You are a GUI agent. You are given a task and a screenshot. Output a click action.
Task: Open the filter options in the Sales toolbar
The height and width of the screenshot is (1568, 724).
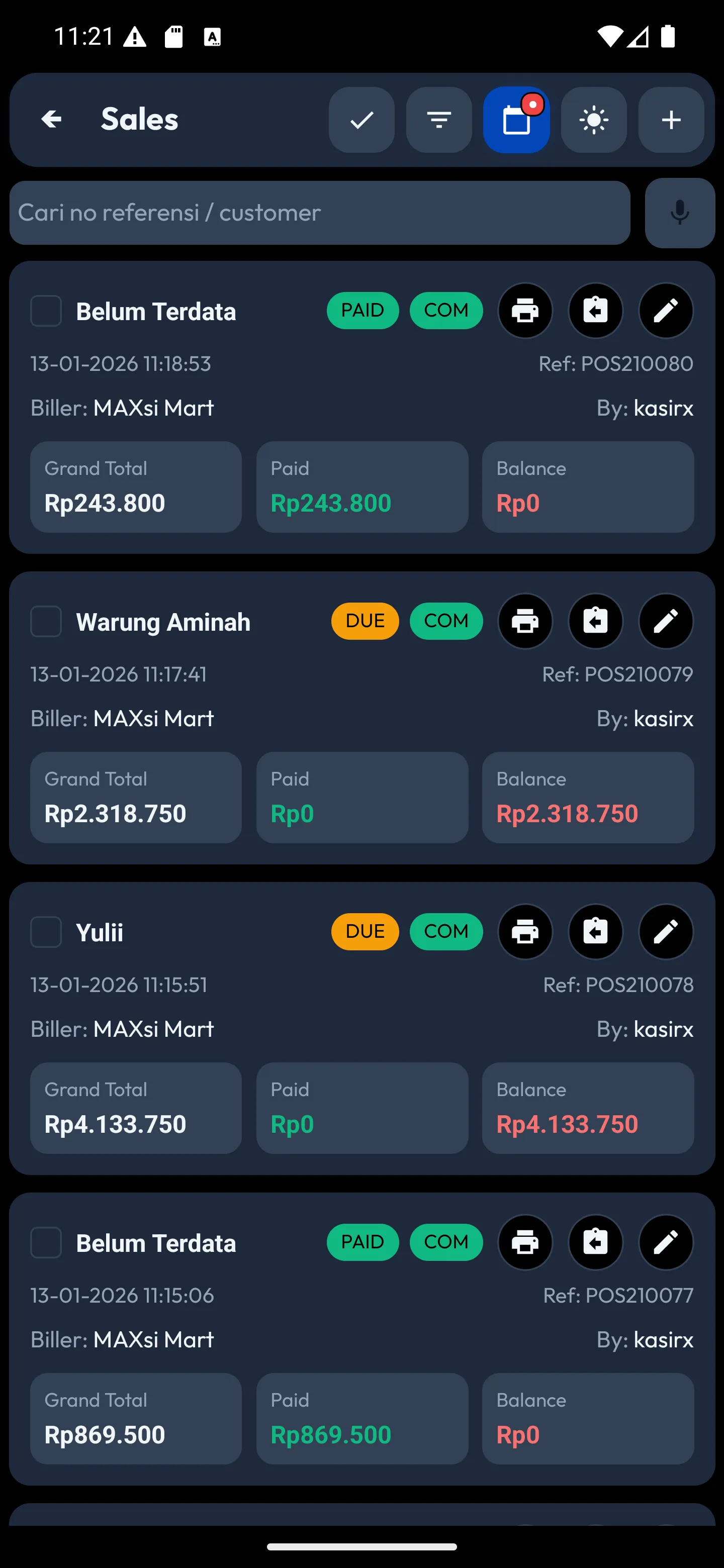(x=439, y=119)
